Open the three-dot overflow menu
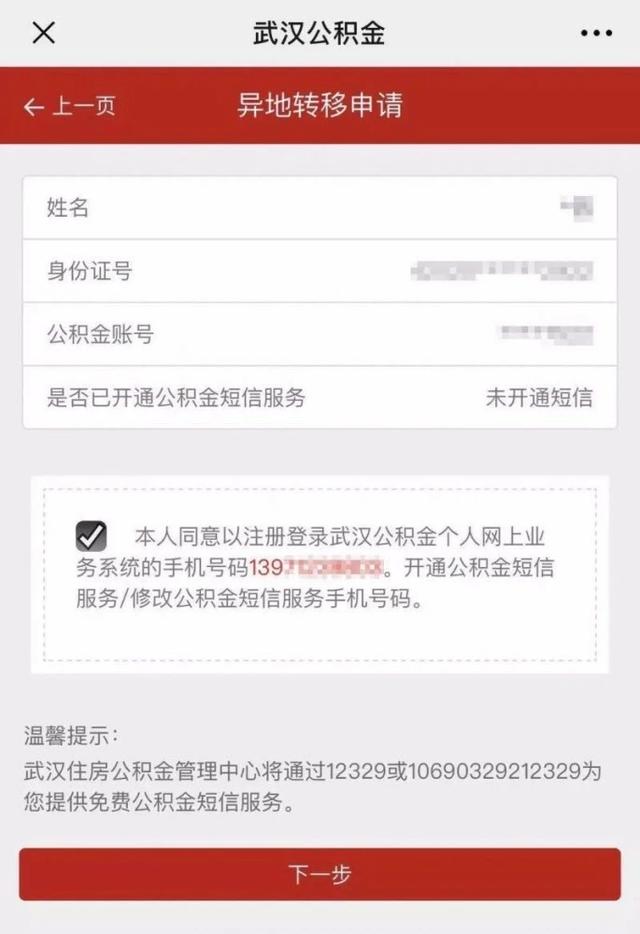 click(x=595, y=33)
